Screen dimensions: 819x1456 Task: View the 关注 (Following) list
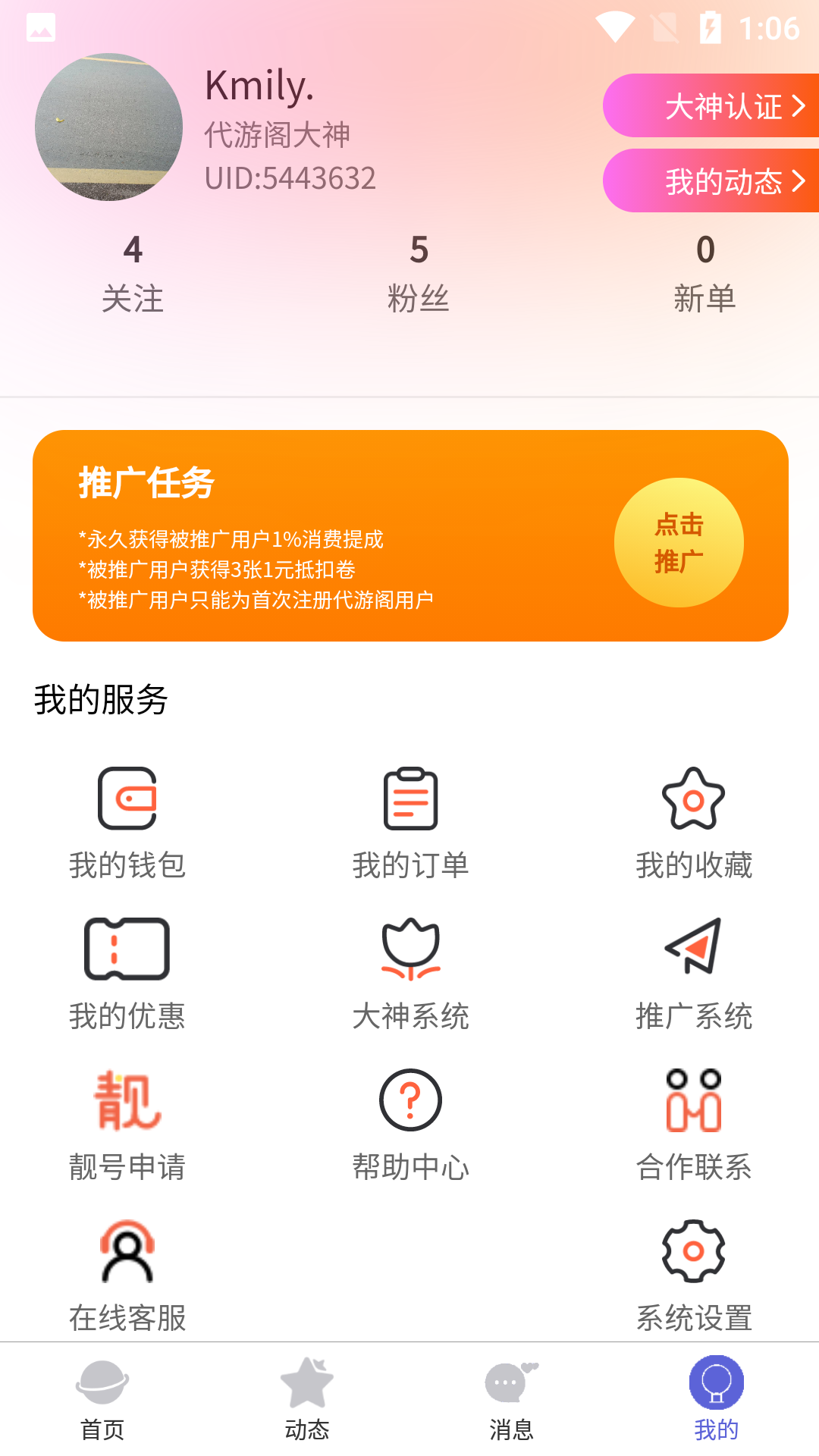click(x=134, y=273)
